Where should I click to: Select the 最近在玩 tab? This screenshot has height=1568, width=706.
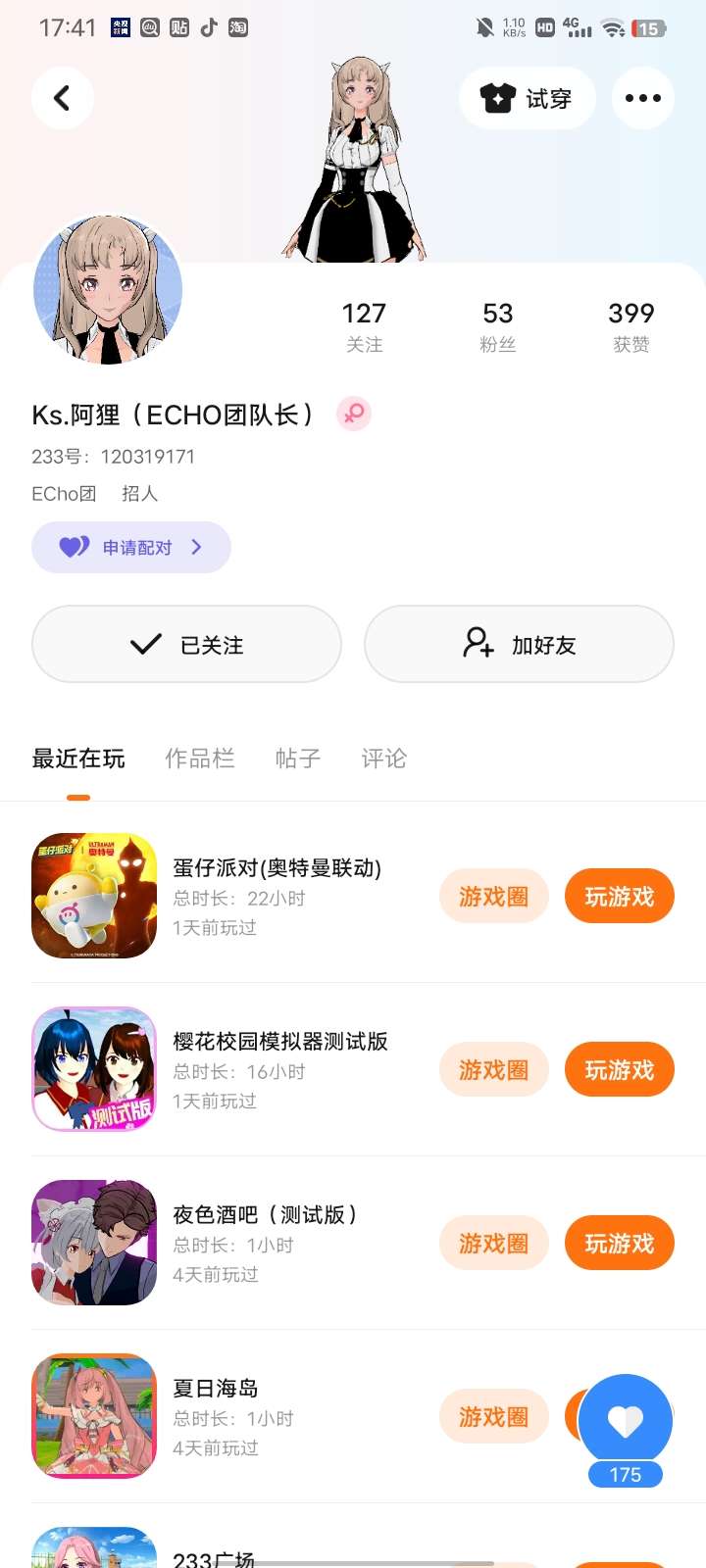tap(78, 759)
